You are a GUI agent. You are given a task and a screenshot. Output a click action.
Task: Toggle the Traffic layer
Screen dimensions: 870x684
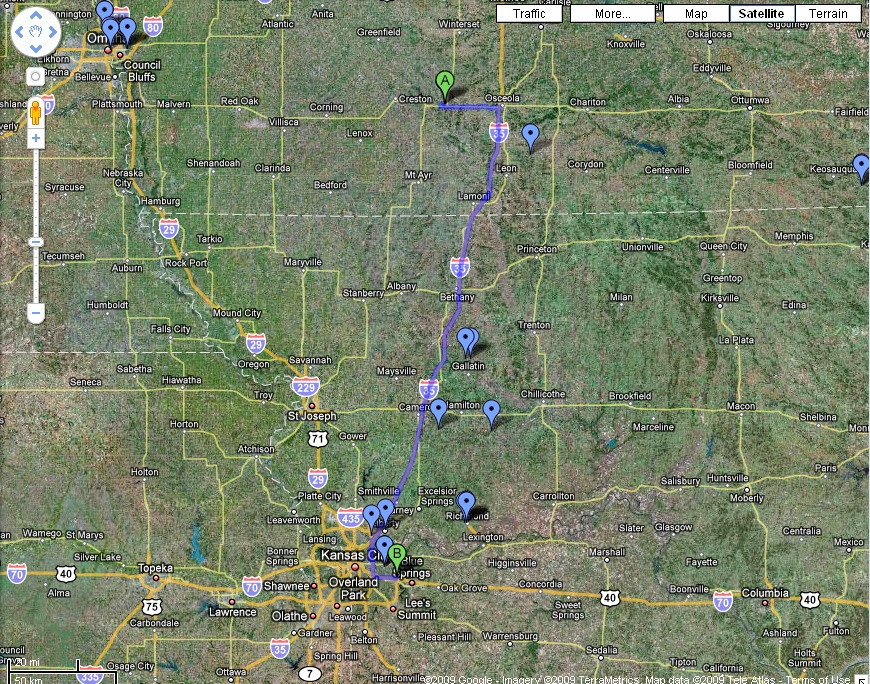[x=529, y=14]
